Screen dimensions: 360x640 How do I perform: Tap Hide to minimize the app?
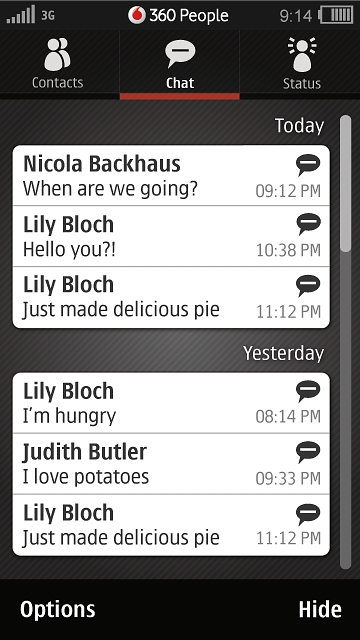[x=320, y=609]
